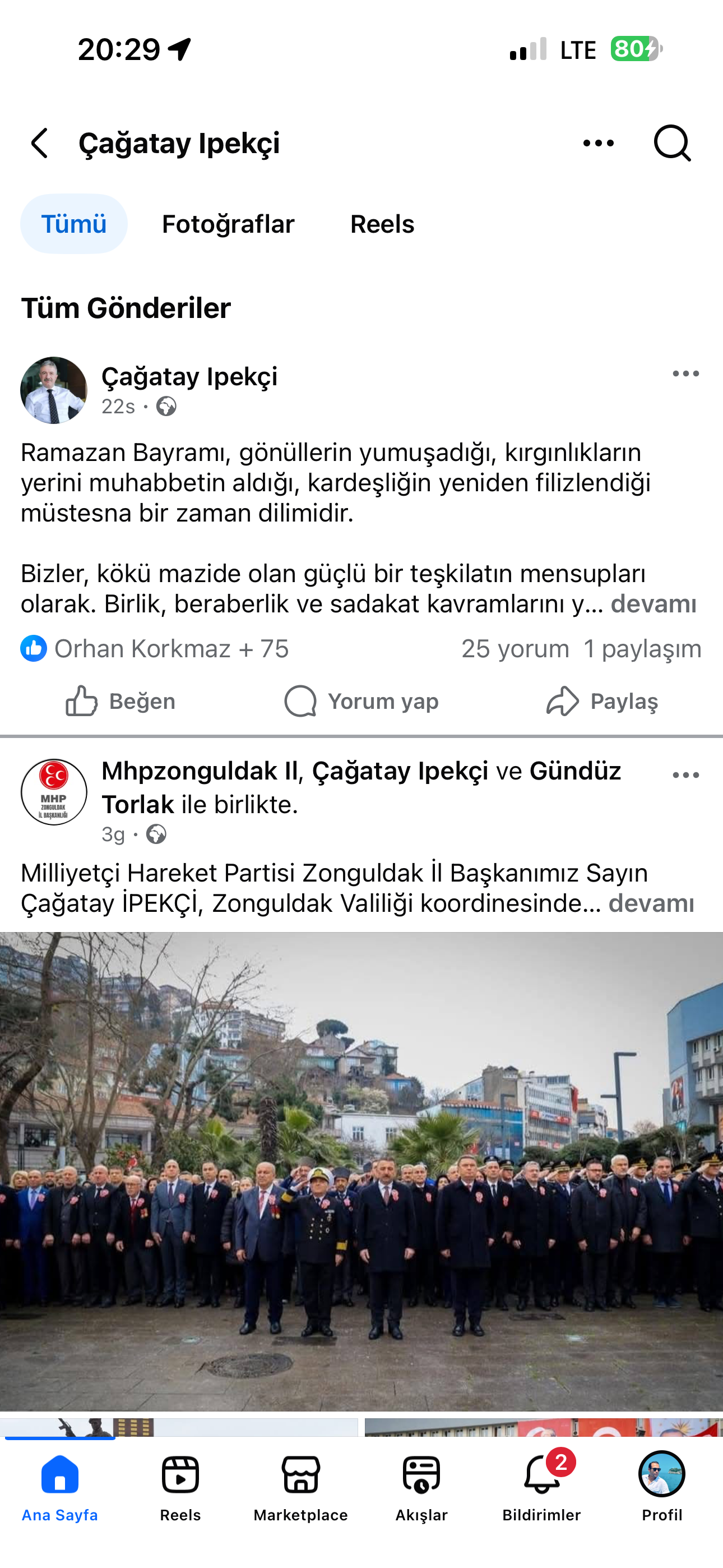
Task: Switch to the Reels filter chip
Action: pos(382,224)
